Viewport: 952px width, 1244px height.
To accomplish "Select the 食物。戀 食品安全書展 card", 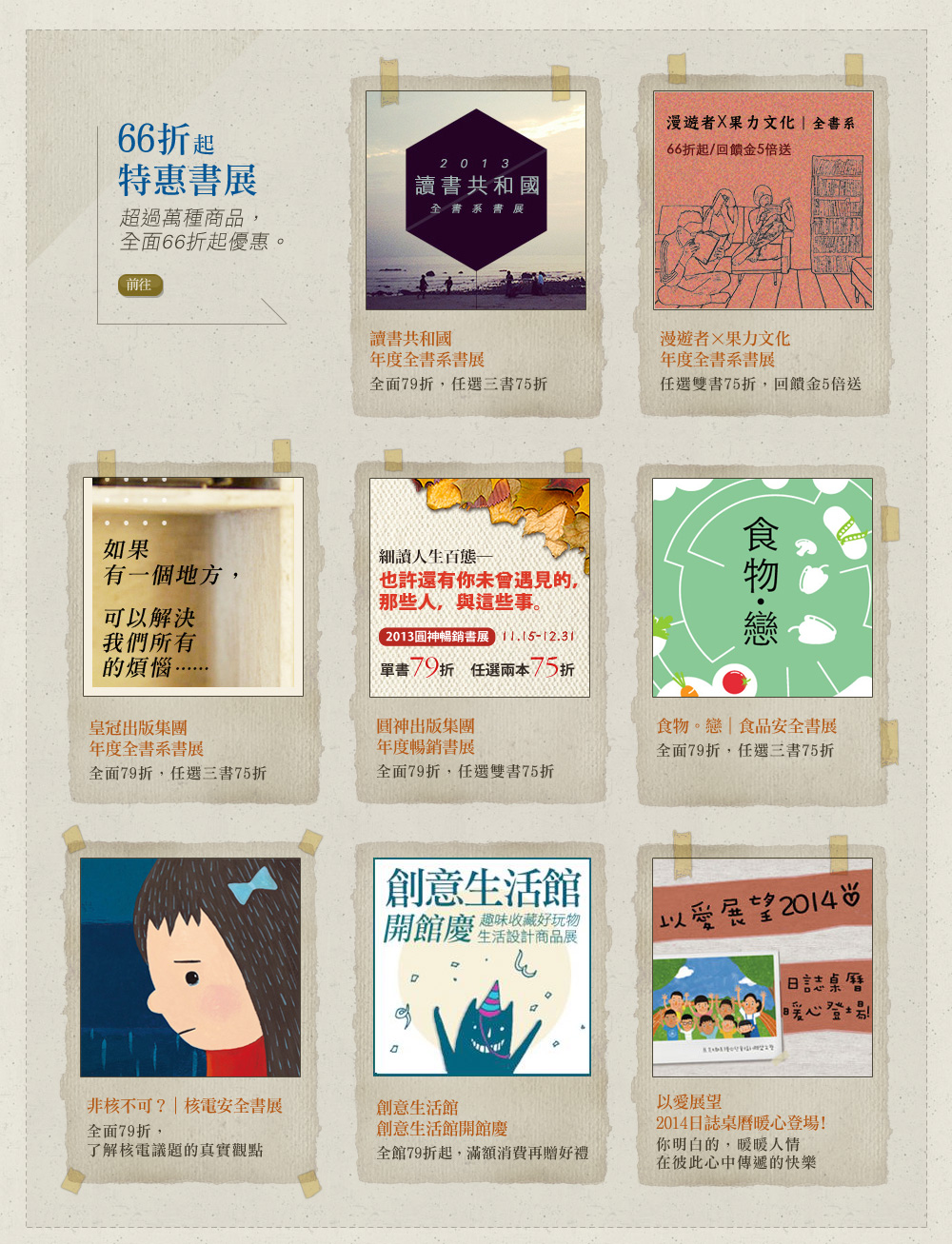I will [763, 587].
